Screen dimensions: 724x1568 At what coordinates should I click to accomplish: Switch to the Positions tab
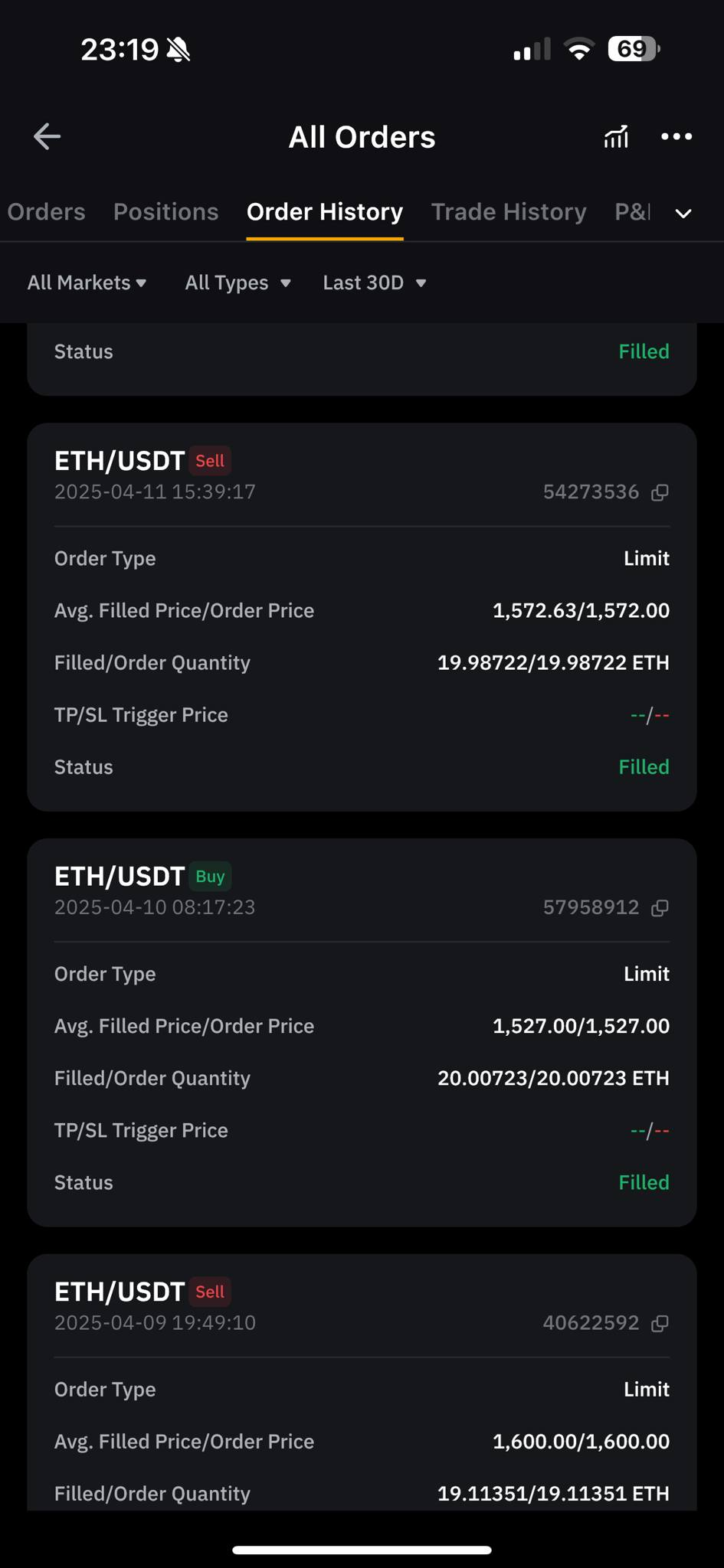(x=165, y=212)
